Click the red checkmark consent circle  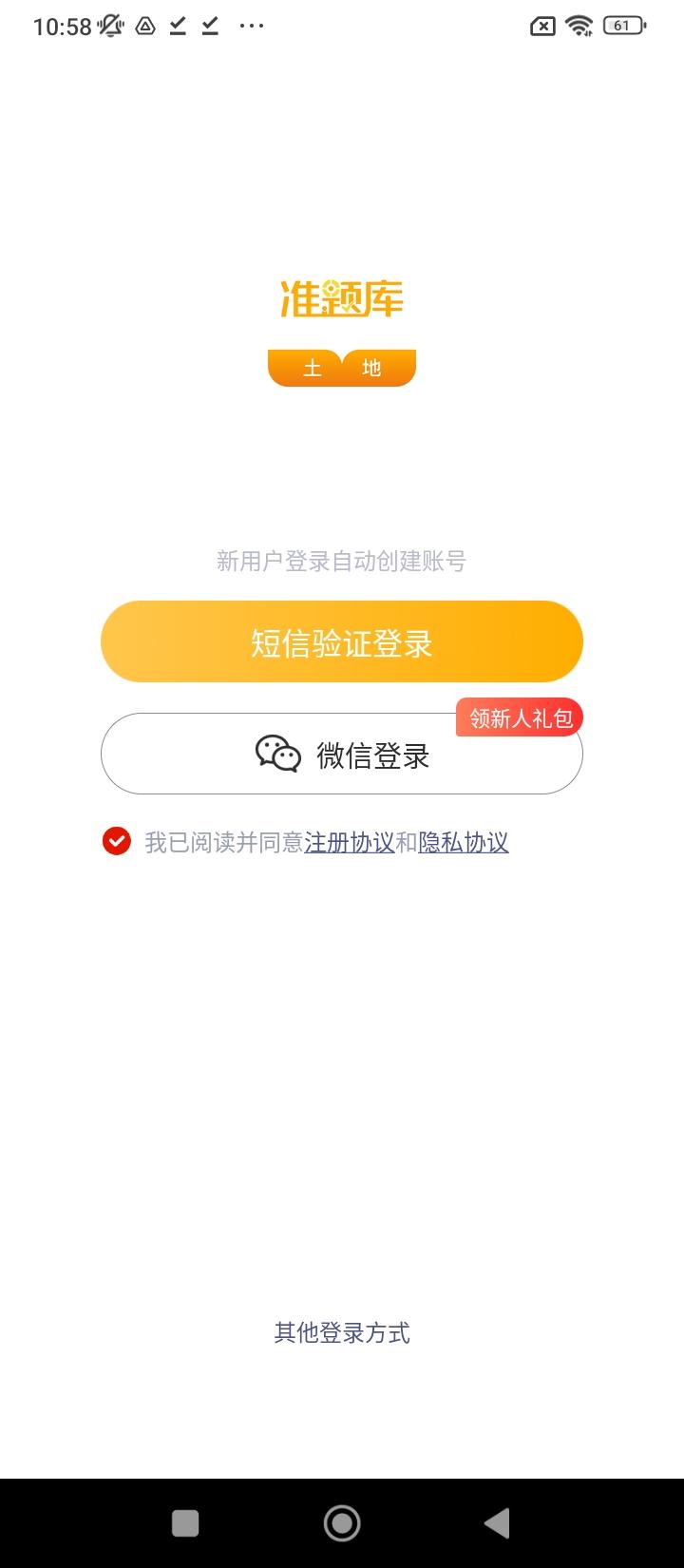[115, 841]
